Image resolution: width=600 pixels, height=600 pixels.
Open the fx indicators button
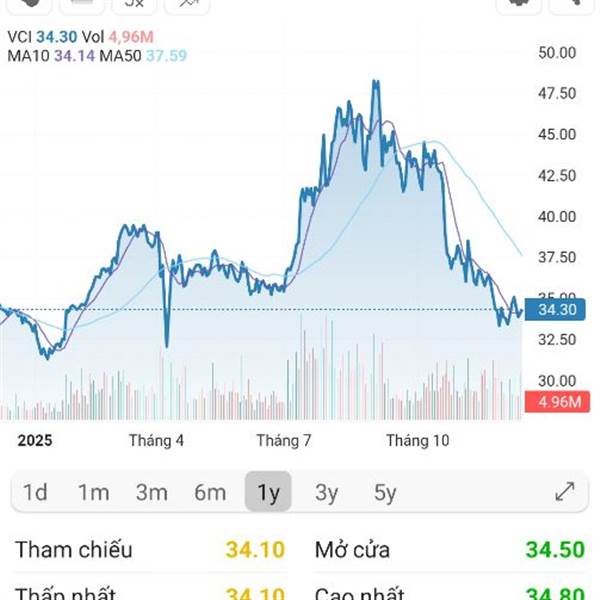point(134,5)
